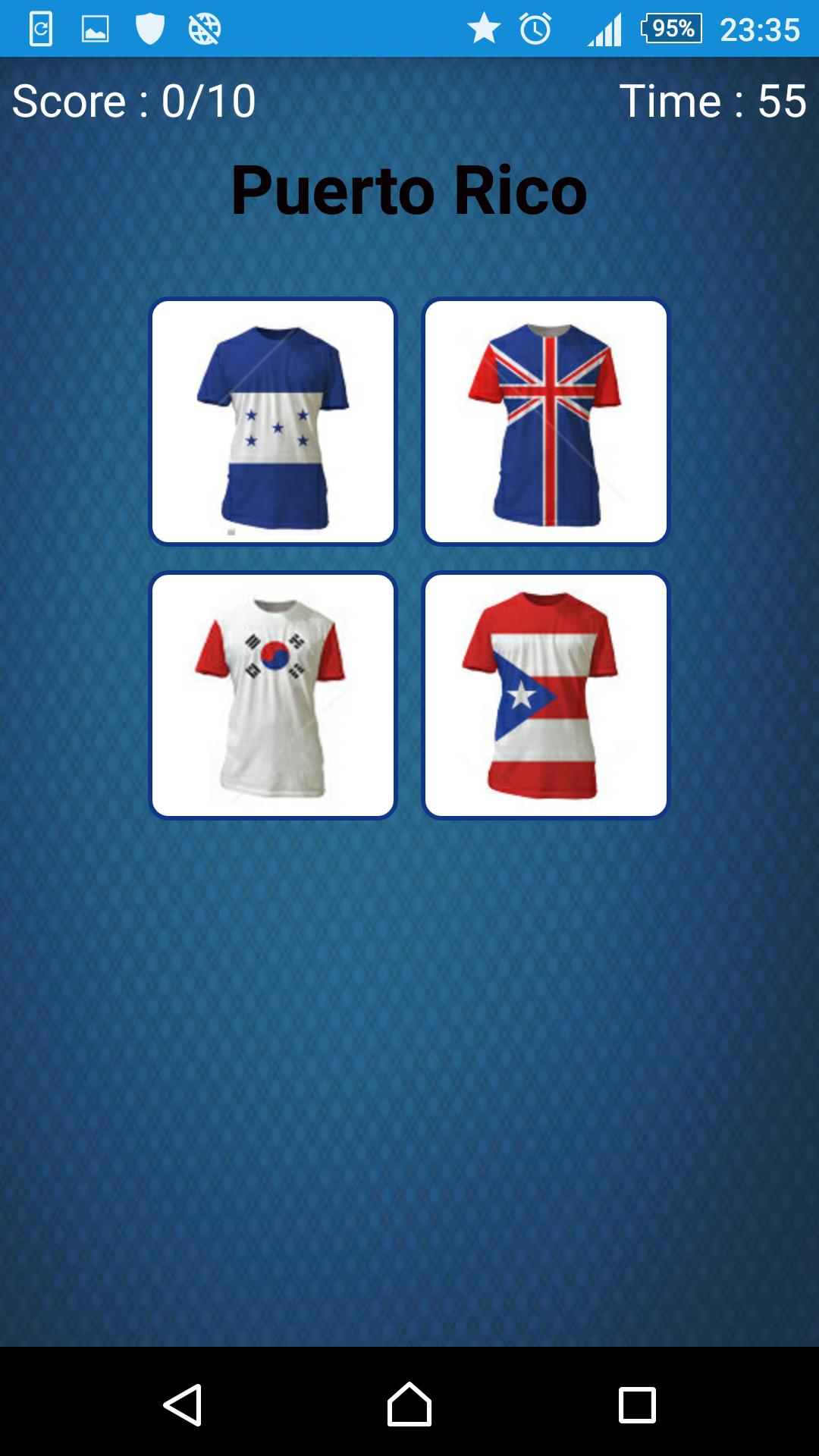This screenshot has height=1456, width=819.
Task: Select the South Korea flag t-shirt
Action: tap(275, 695)
